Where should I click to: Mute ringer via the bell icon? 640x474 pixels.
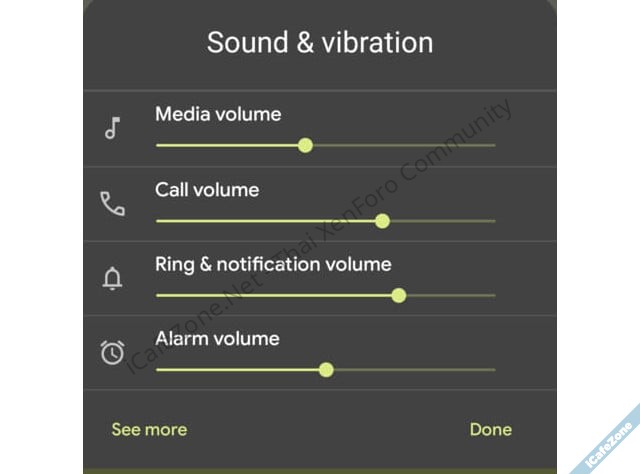pyautogui.click(x=113, y=279)
